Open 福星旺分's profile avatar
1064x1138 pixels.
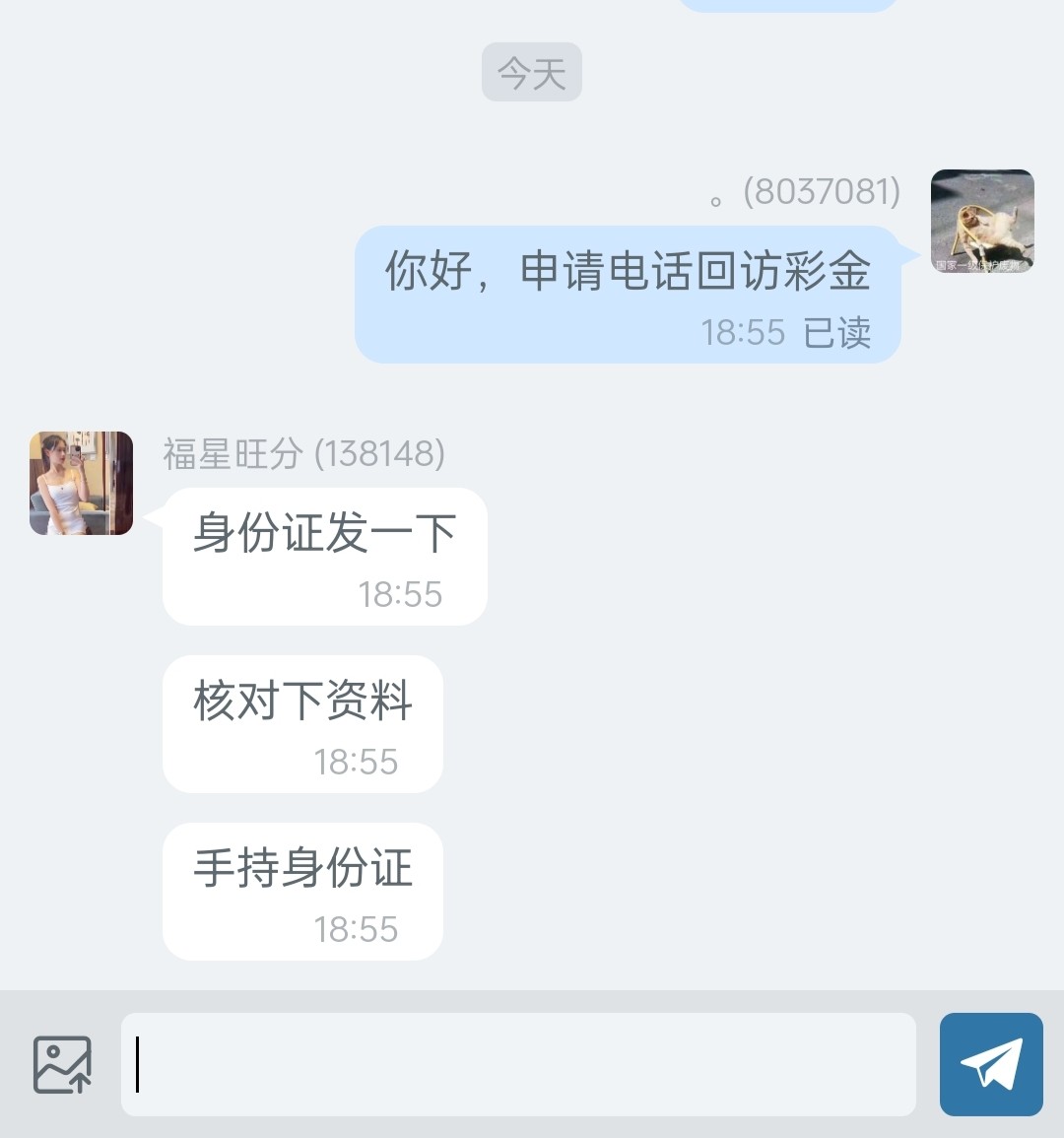(81, 483)
